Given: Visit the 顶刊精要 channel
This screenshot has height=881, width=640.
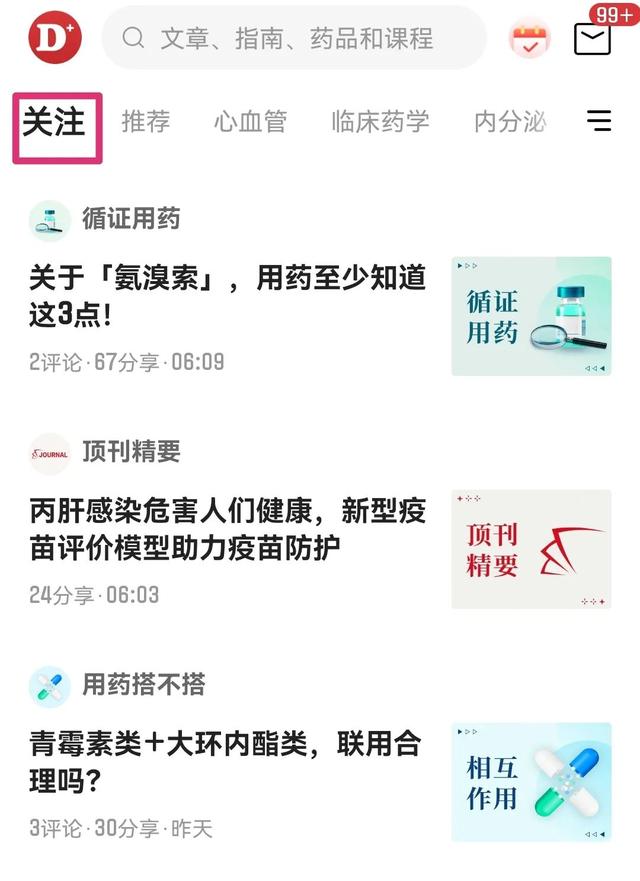Looking at the screenshot, I should (130, 452).
